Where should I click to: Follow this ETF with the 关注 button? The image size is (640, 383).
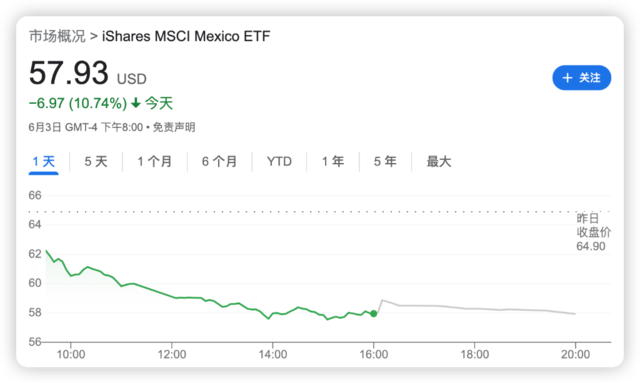click(581, 78)
